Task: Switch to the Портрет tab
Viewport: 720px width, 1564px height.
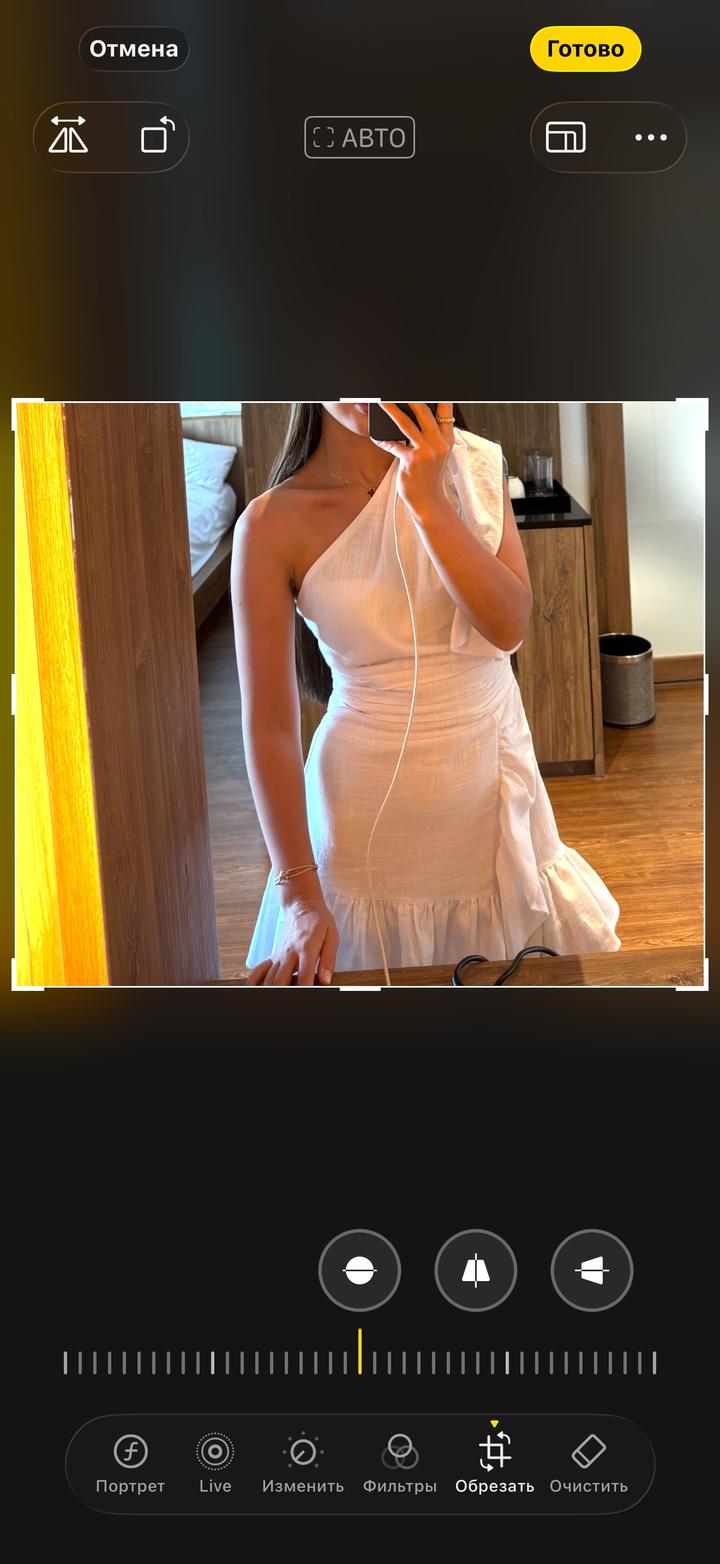Action: [x=130, y=1463]
